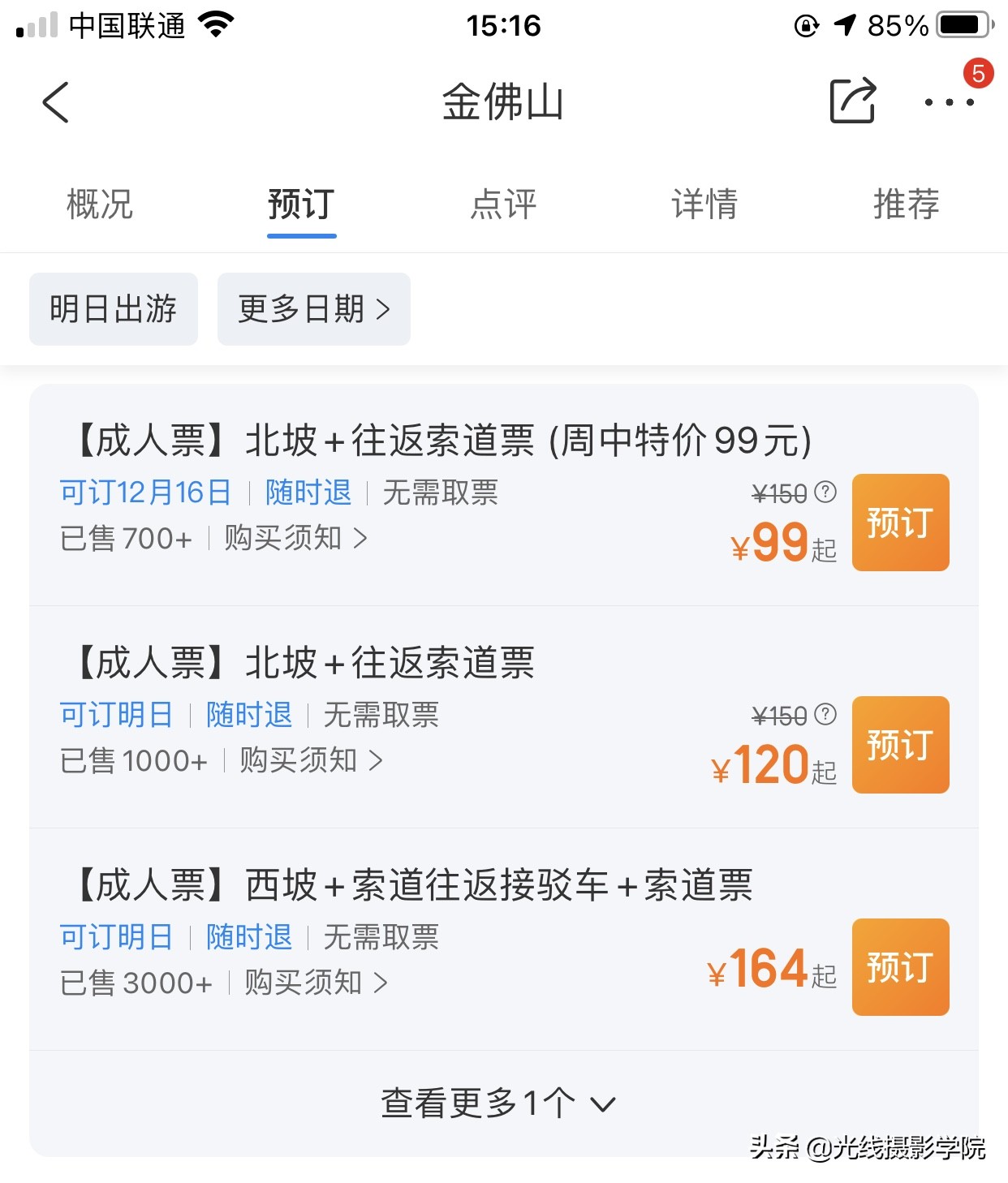The height and width of the screenshot is (1183, 1008).
Task: Tap the price info icon on the ¥120 ticket
Action: point(826,715)
